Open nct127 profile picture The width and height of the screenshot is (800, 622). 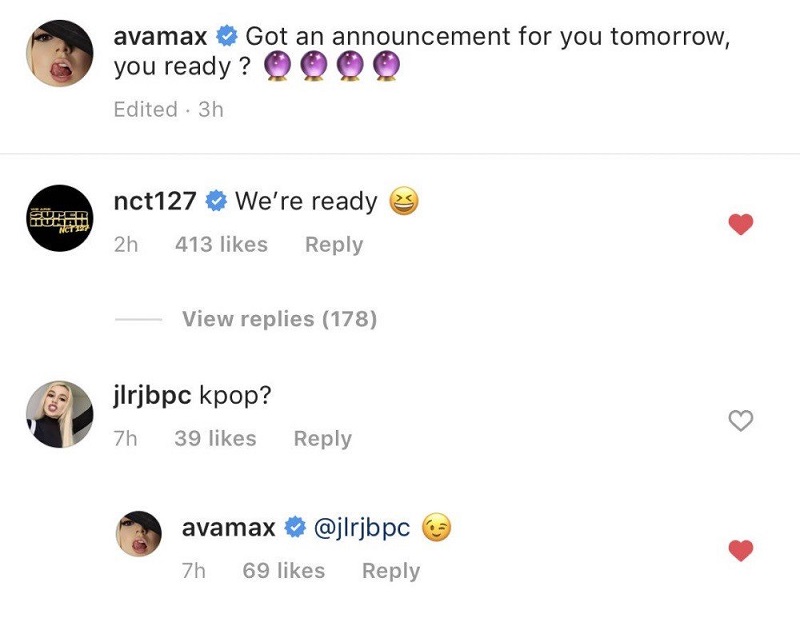(x=56, y=218)
